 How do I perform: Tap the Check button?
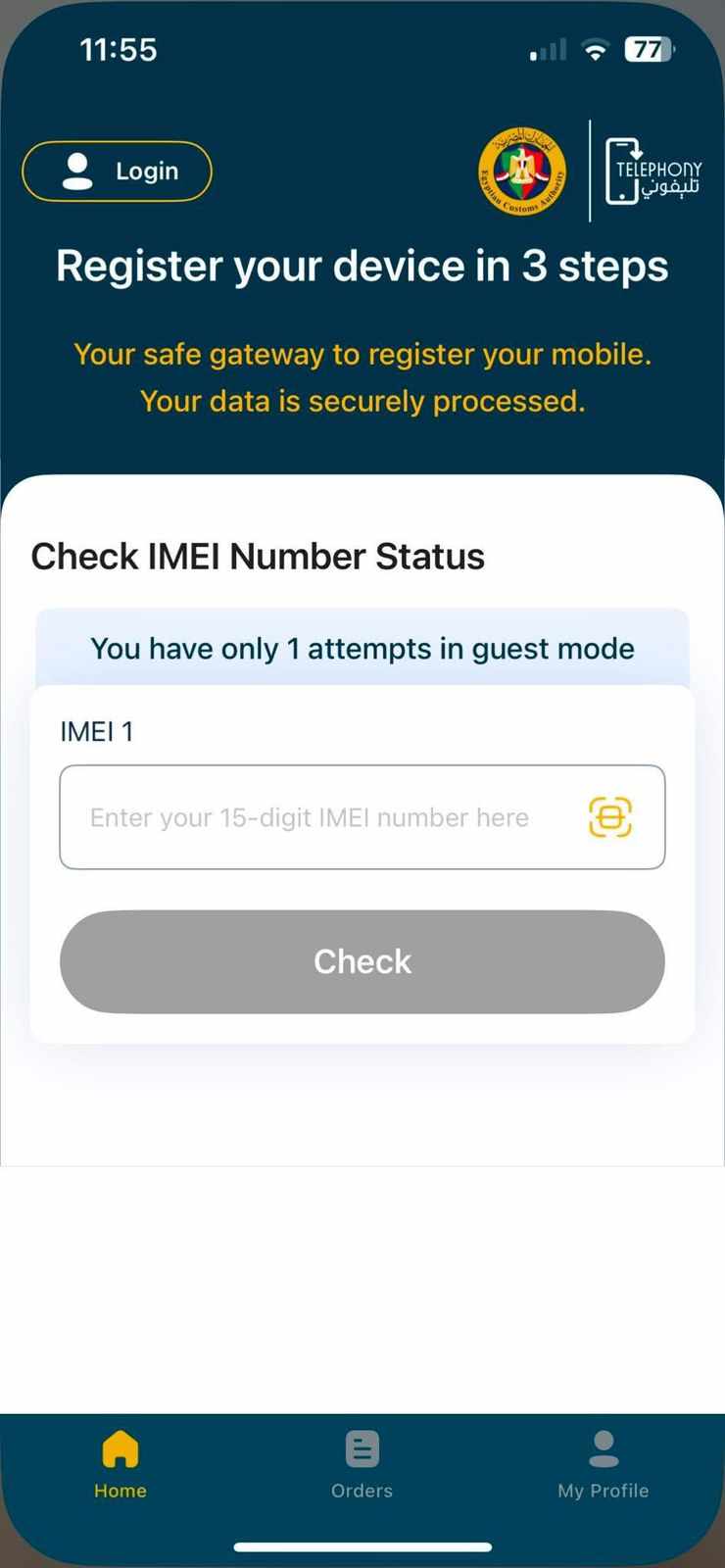click(362, 961)
